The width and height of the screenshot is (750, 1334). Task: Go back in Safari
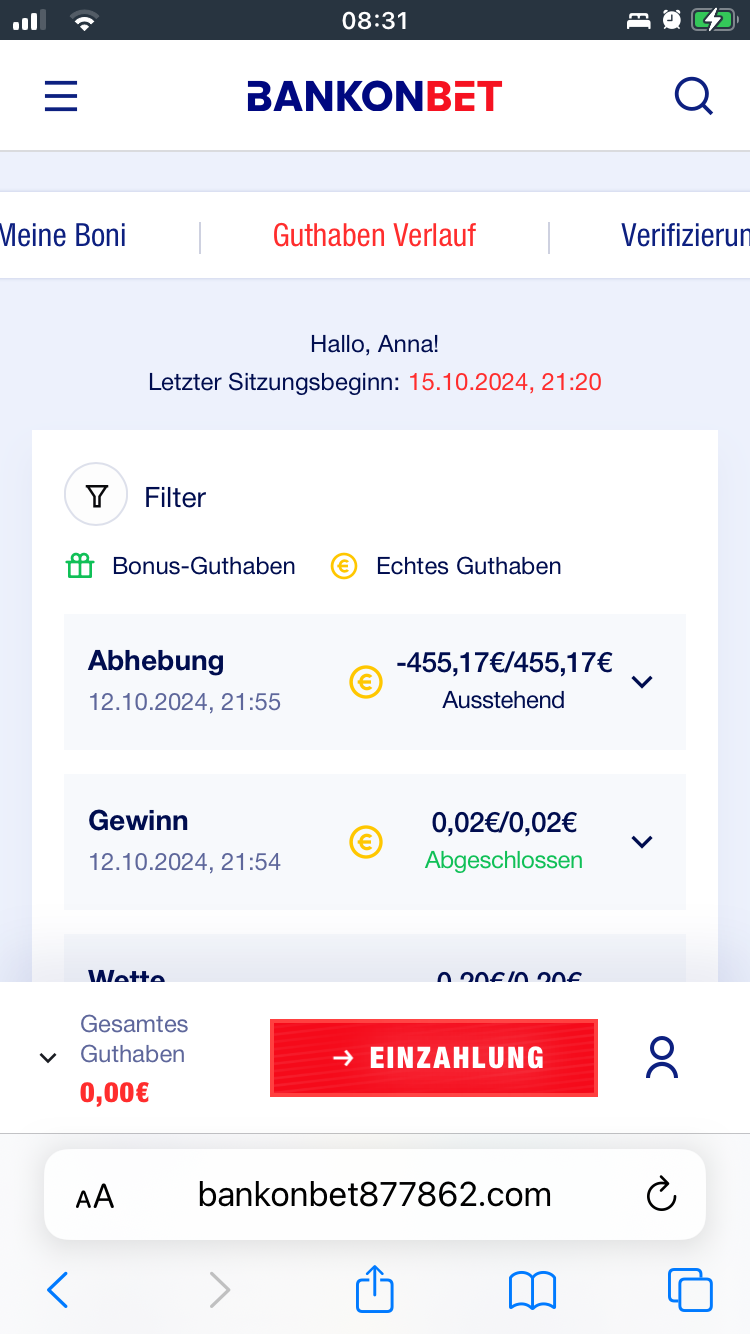click(58, 1290)
